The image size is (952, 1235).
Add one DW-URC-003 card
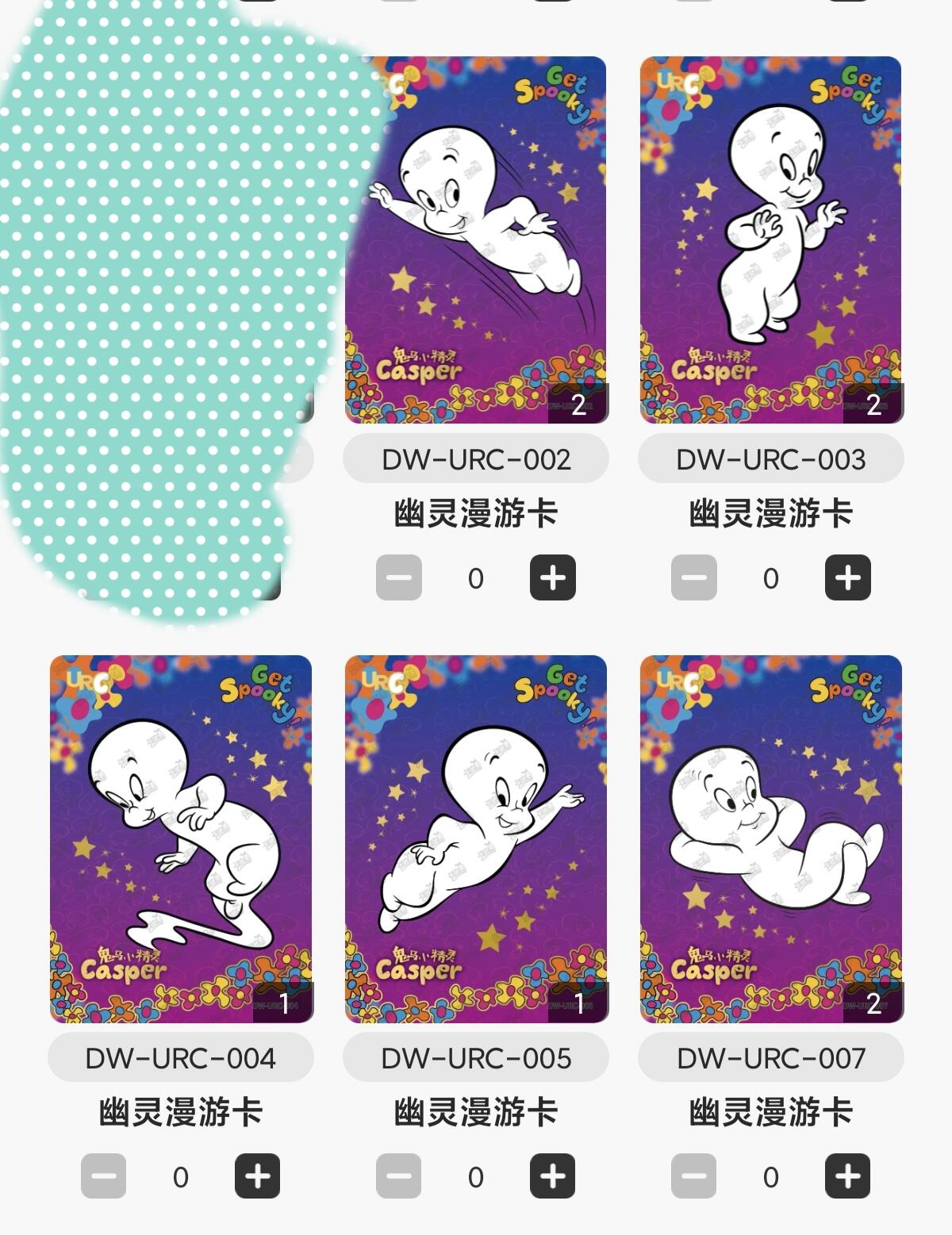tap(848, 577)
